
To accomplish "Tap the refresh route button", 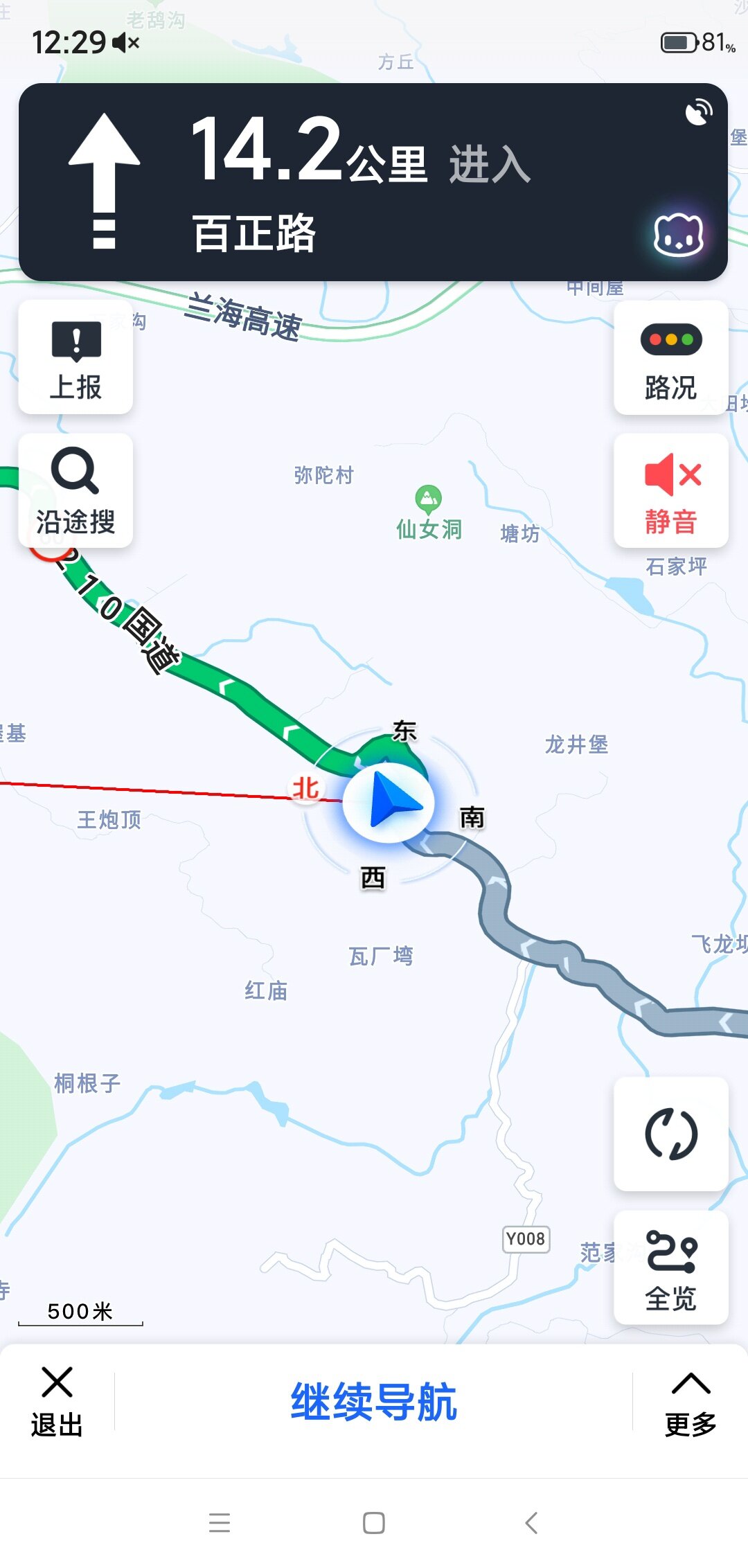I will coord(670,1134).
